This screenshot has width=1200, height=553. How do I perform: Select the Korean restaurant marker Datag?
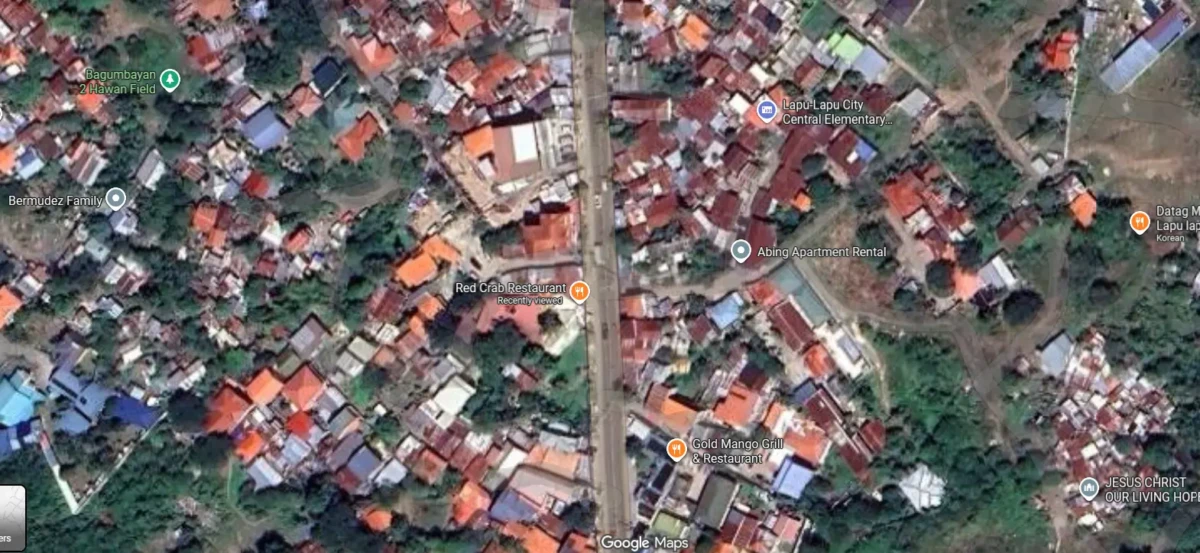click(x=1139, y=221)
